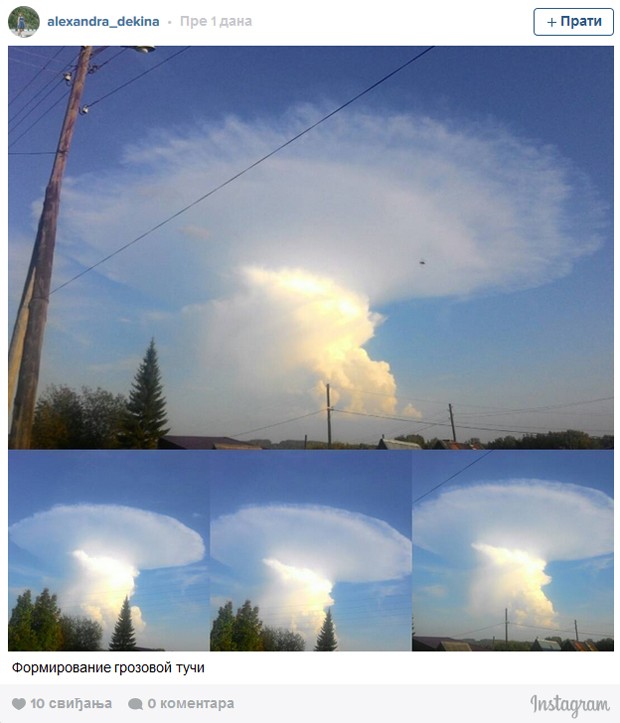
Task: Open the storm cloud photo collage post
Action: tap(310, 348)
